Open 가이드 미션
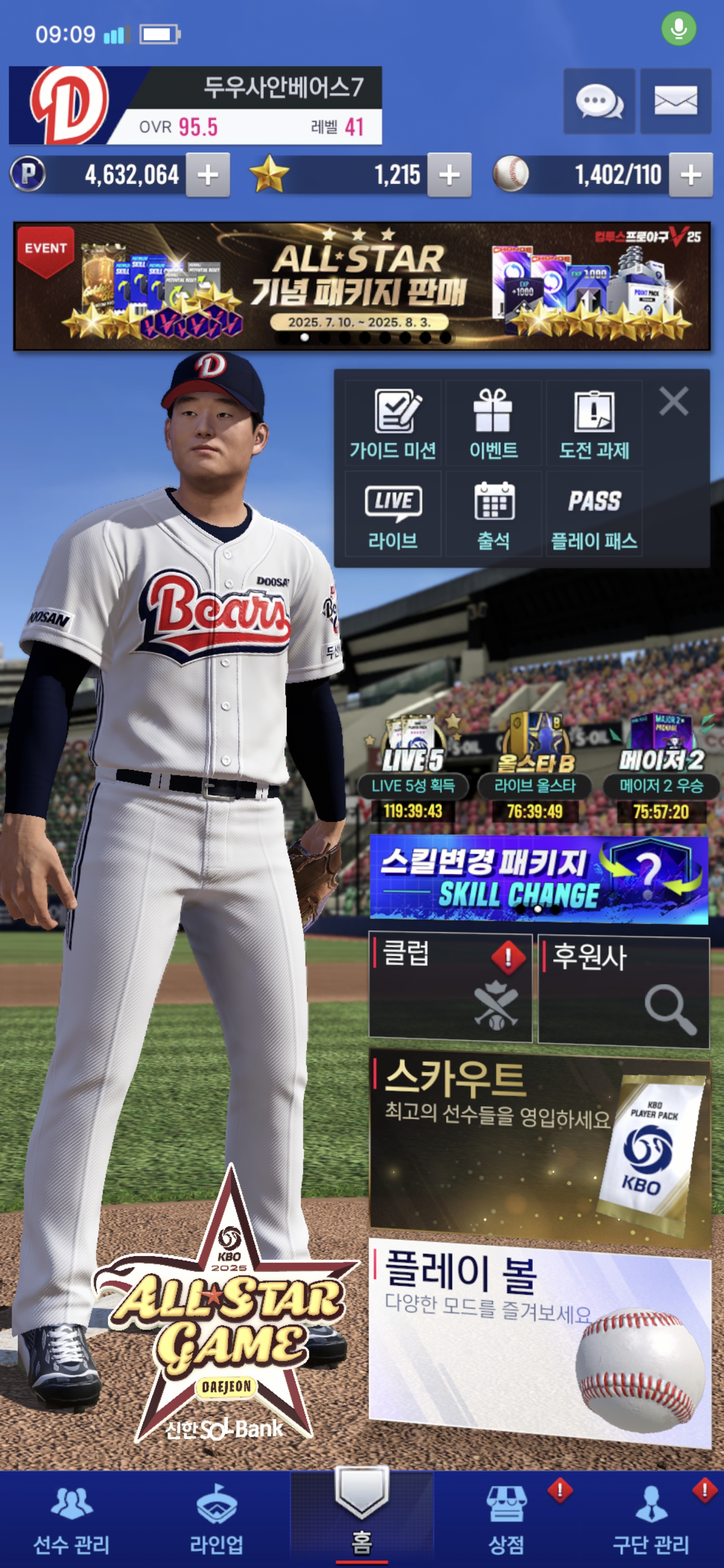The height and width of the screenshot is (1568, 724). (x=393, y=424)
